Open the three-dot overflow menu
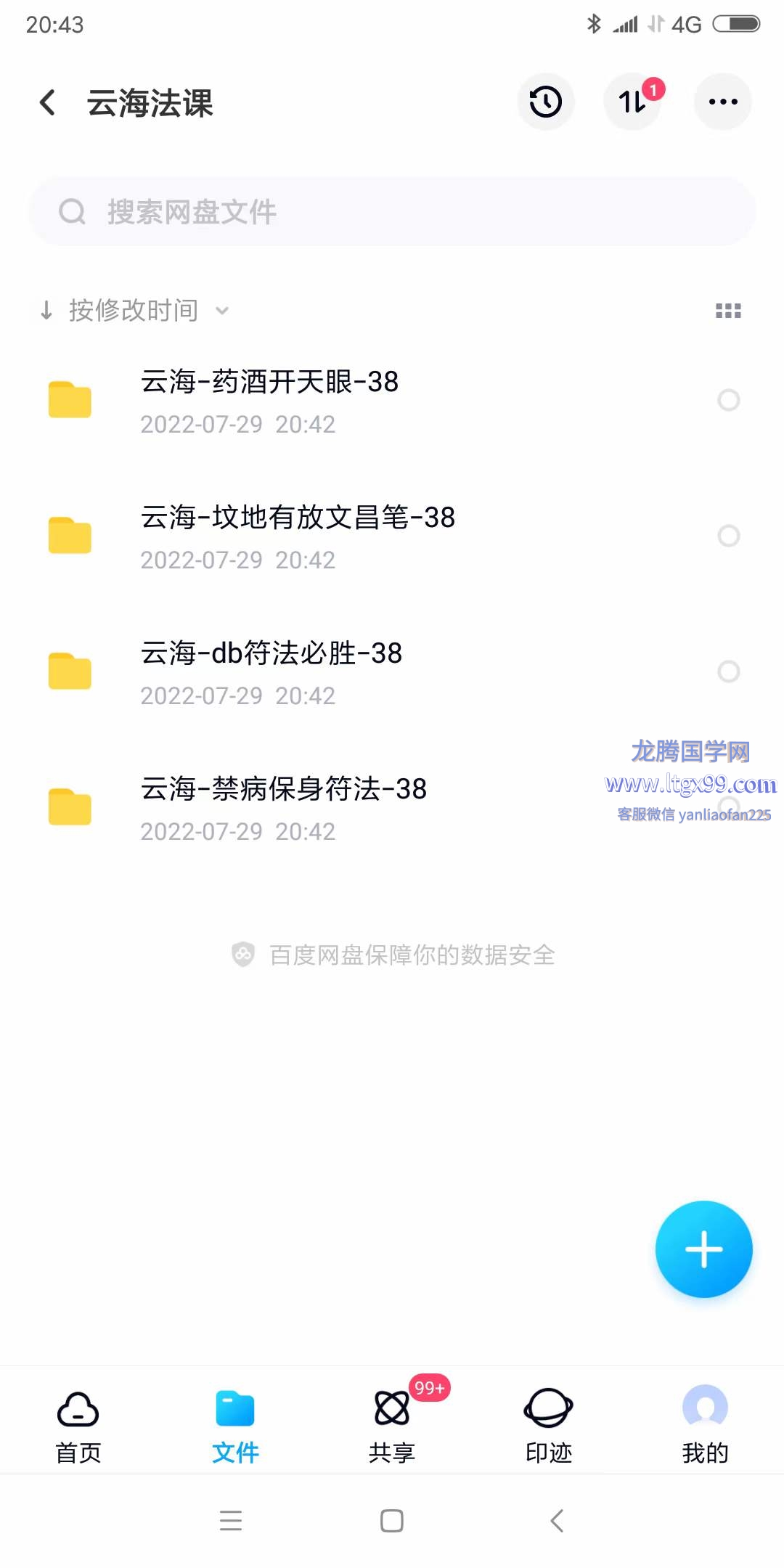This screenshot has height=1568, width=784. [x=723, y=102]
